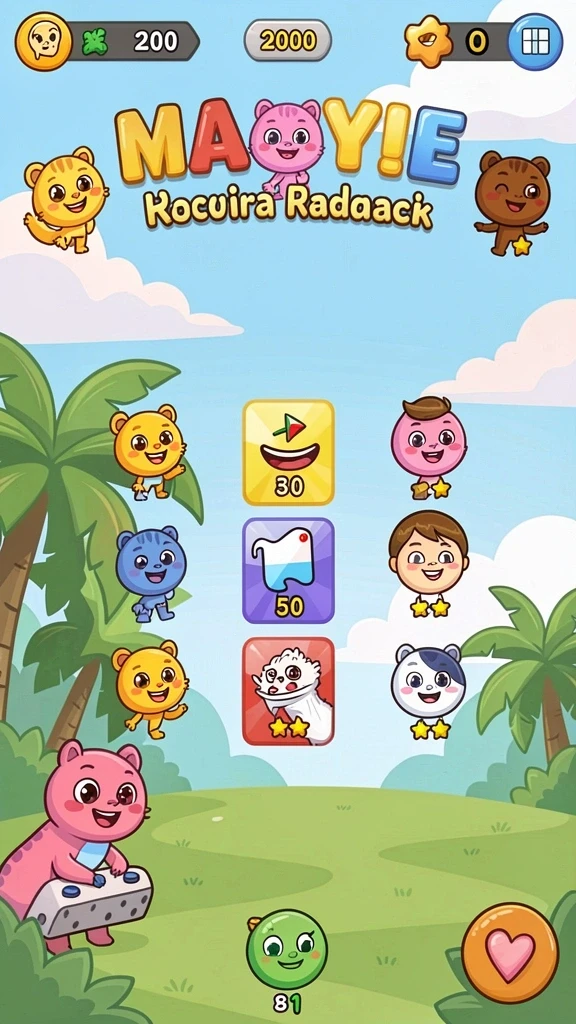Image resolution: width=576 pixels, height=1024 pixels.
Task: Select the yellow card priced 30
Action: (x=289, y=452)
